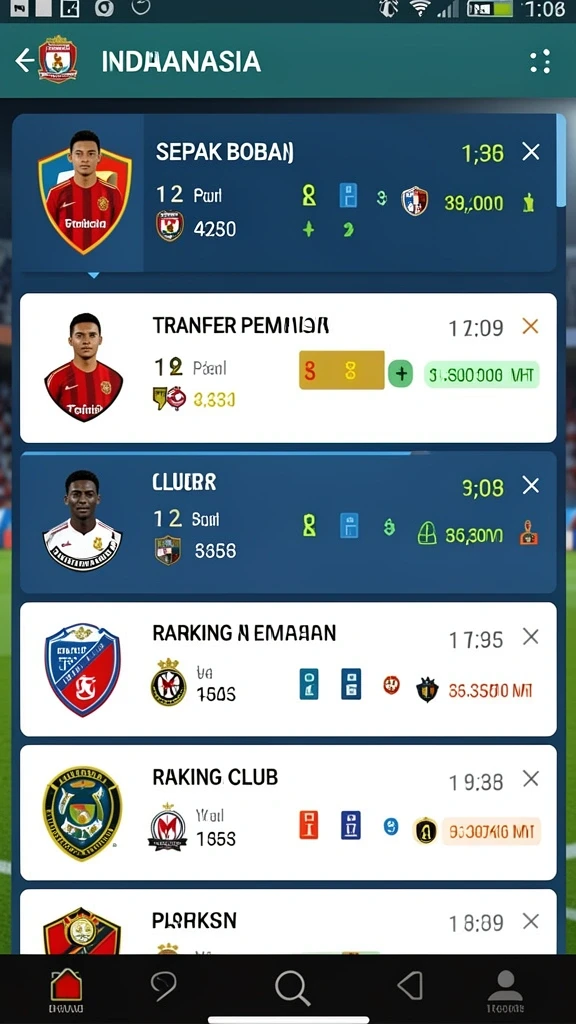Open the chat bubble tab

[163, 986]
